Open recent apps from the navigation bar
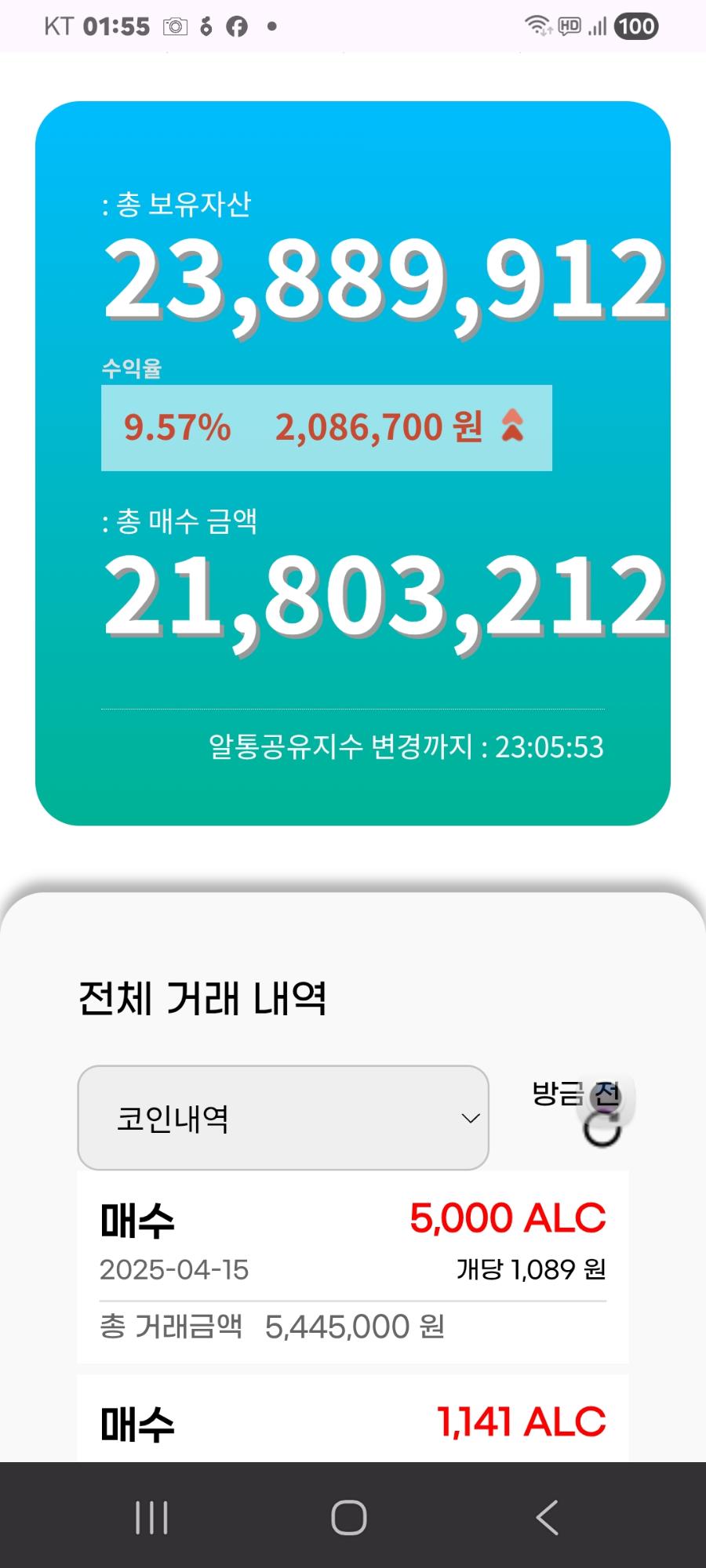The image size is (706, 1568). pyautogui.click(x=151, y=1517)
